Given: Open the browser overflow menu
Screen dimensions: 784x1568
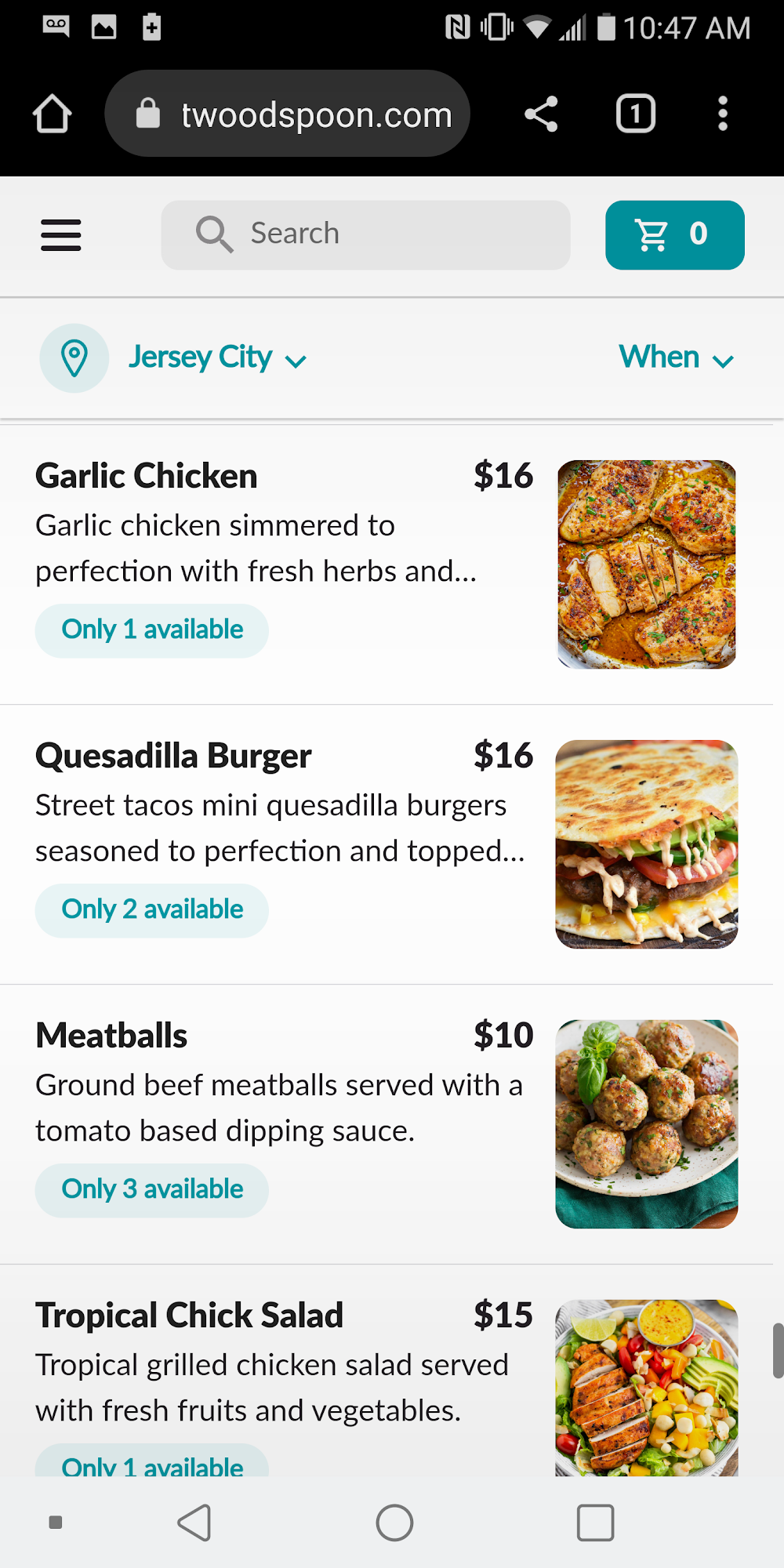Looking at the screenshot, I should pyautogui.click(x=722, y=114).
